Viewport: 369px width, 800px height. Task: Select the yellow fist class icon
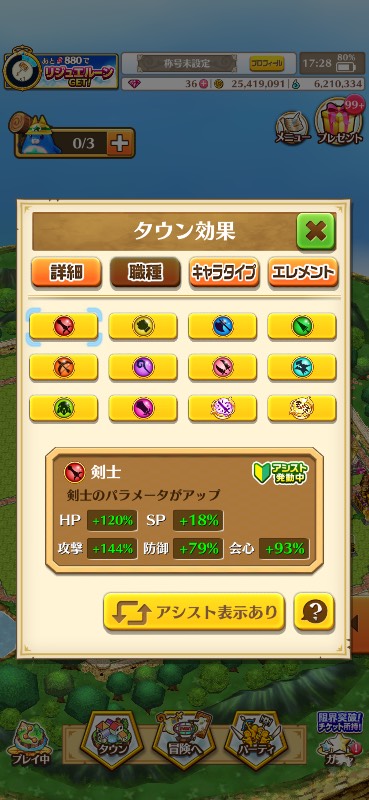click(x=143, y=326)
